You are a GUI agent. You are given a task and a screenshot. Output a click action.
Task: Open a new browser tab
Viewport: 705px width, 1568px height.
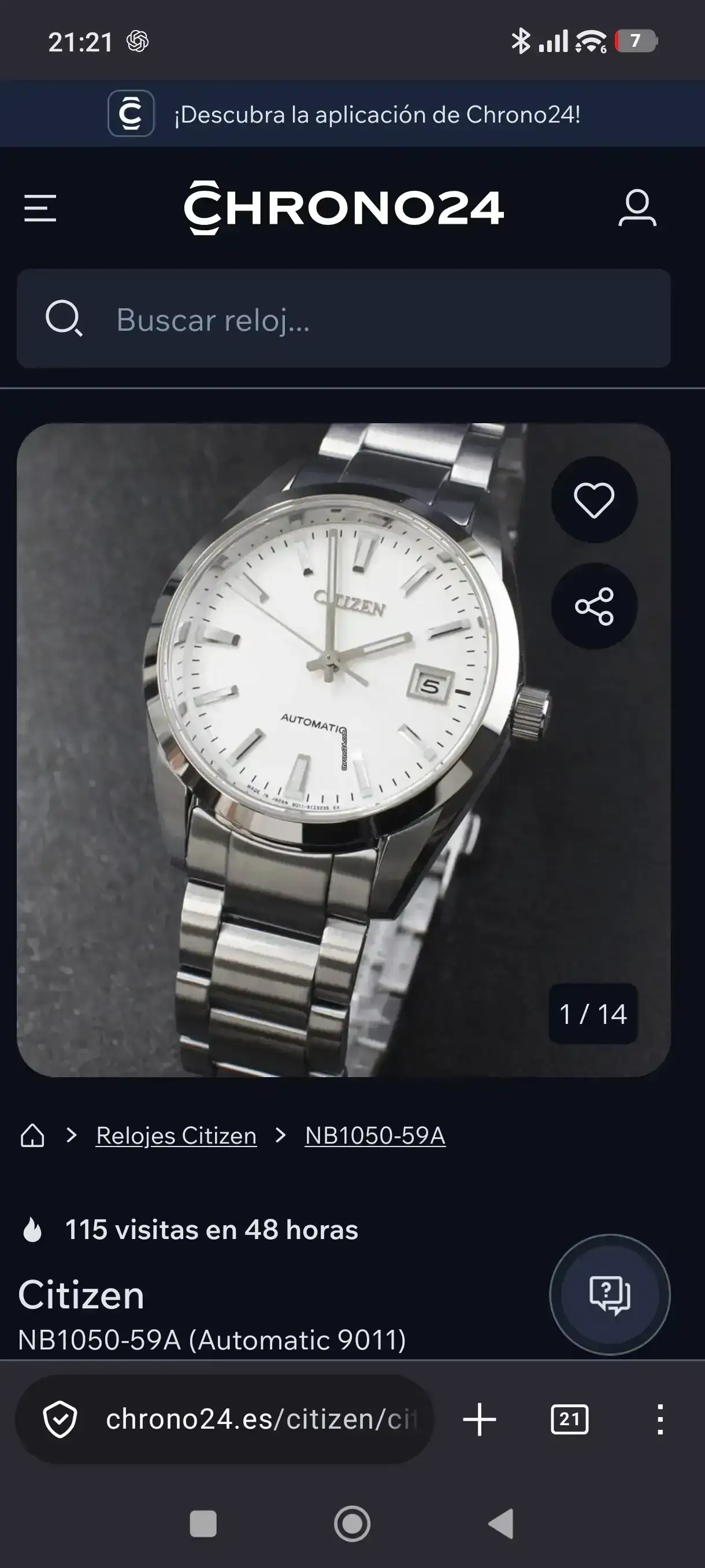[479, 1419]
